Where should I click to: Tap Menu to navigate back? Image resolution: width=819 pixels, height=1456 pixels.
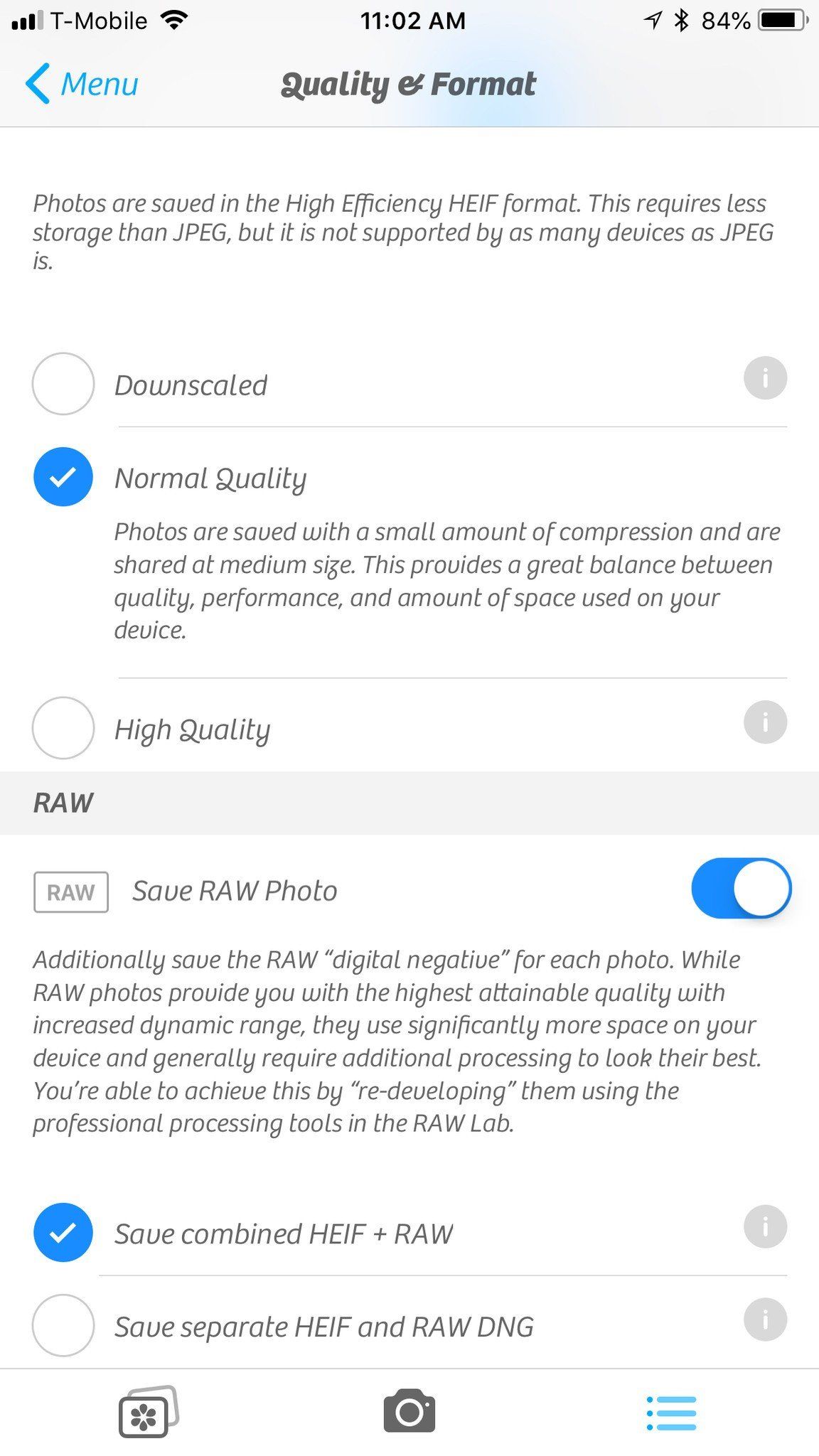pos(97,84)
